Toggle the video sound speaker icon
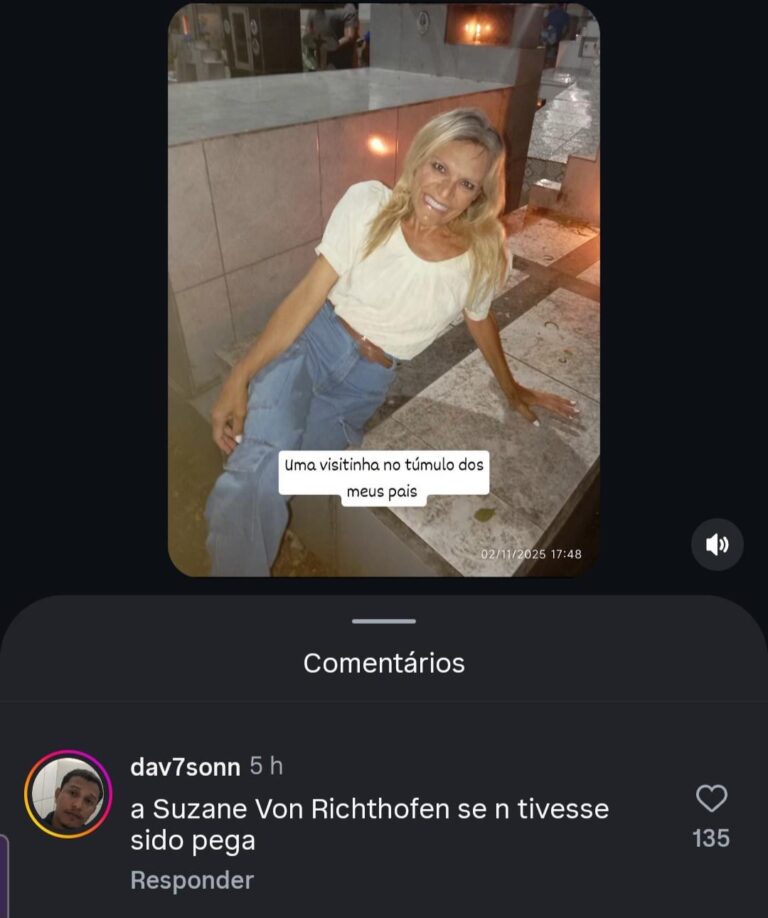The width and height of the screenshot is (768, 918). (x=717, y=545)
